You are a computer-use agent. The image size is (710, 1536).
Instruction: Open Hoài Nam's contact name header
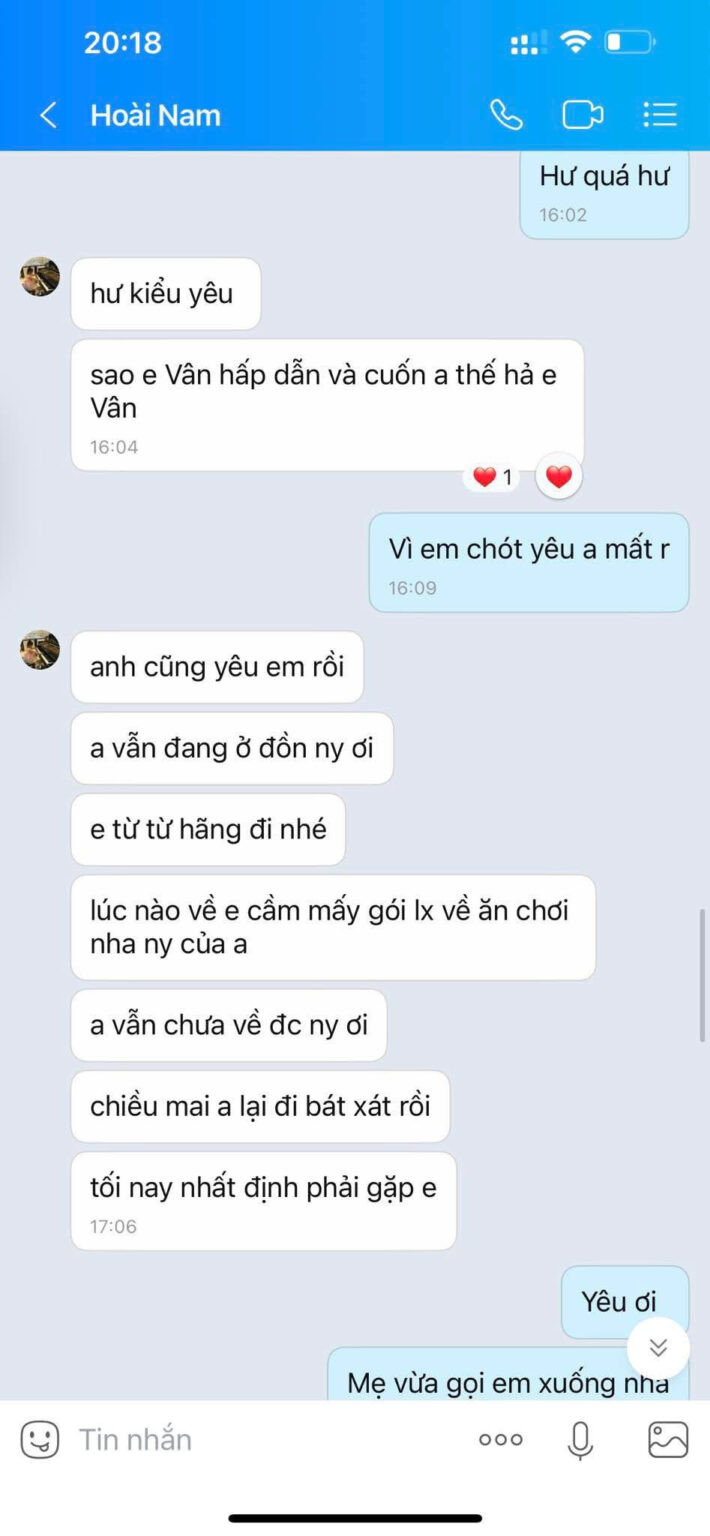pos(155,115)
